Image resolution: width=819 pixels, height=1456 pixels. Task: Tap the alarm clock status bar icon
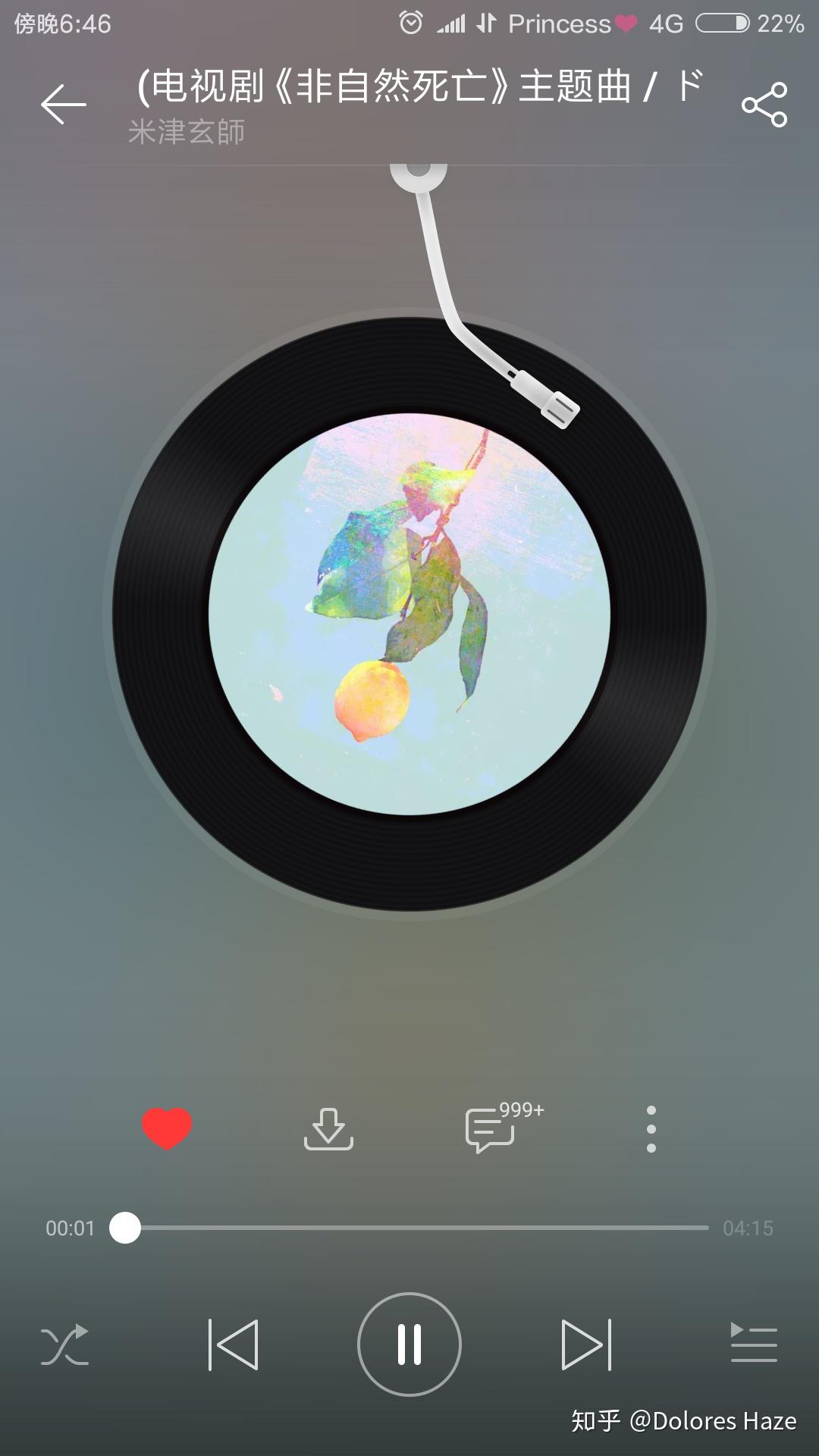pos(409,23)
